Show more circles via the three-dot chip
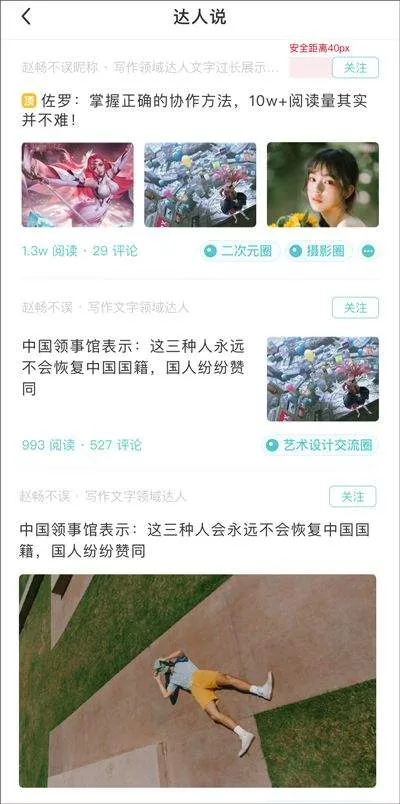The height and width of the screenshot is (804, 400). click(368, 251)
